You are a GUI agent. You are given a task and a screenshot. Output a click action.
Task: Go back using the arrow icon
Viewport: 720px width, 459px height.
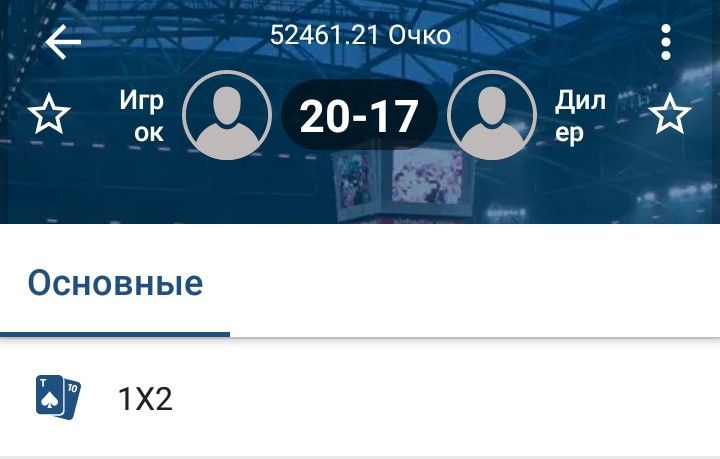pos(63,42)
